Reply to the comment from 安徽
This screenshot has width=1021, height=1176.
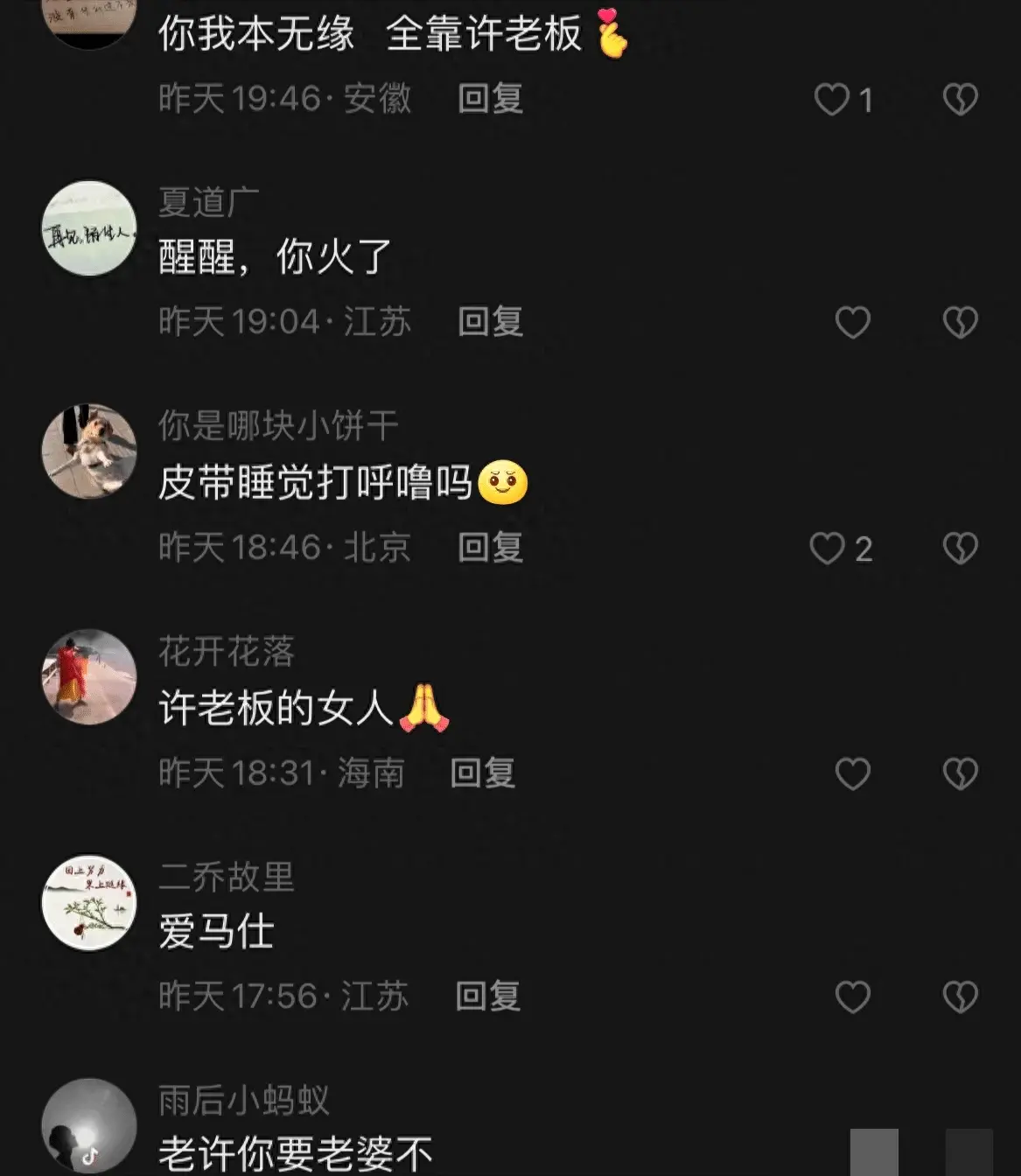click(490, 99)
